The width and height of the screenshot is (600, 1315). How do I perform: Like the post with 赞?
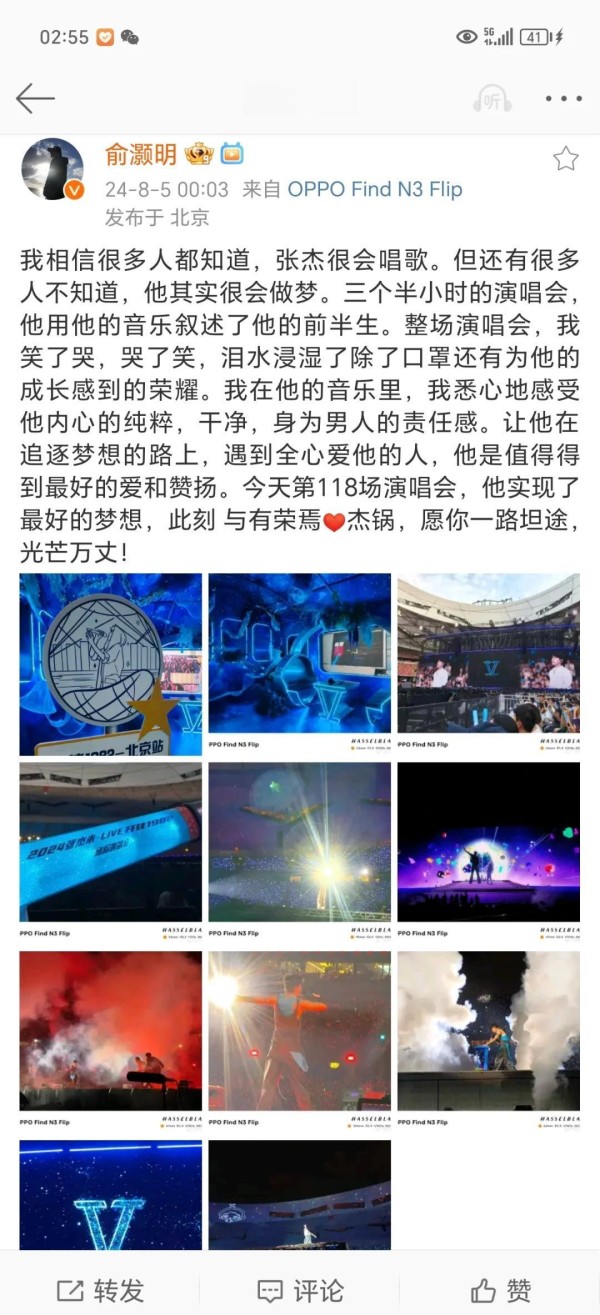[x=499, y=1290]
